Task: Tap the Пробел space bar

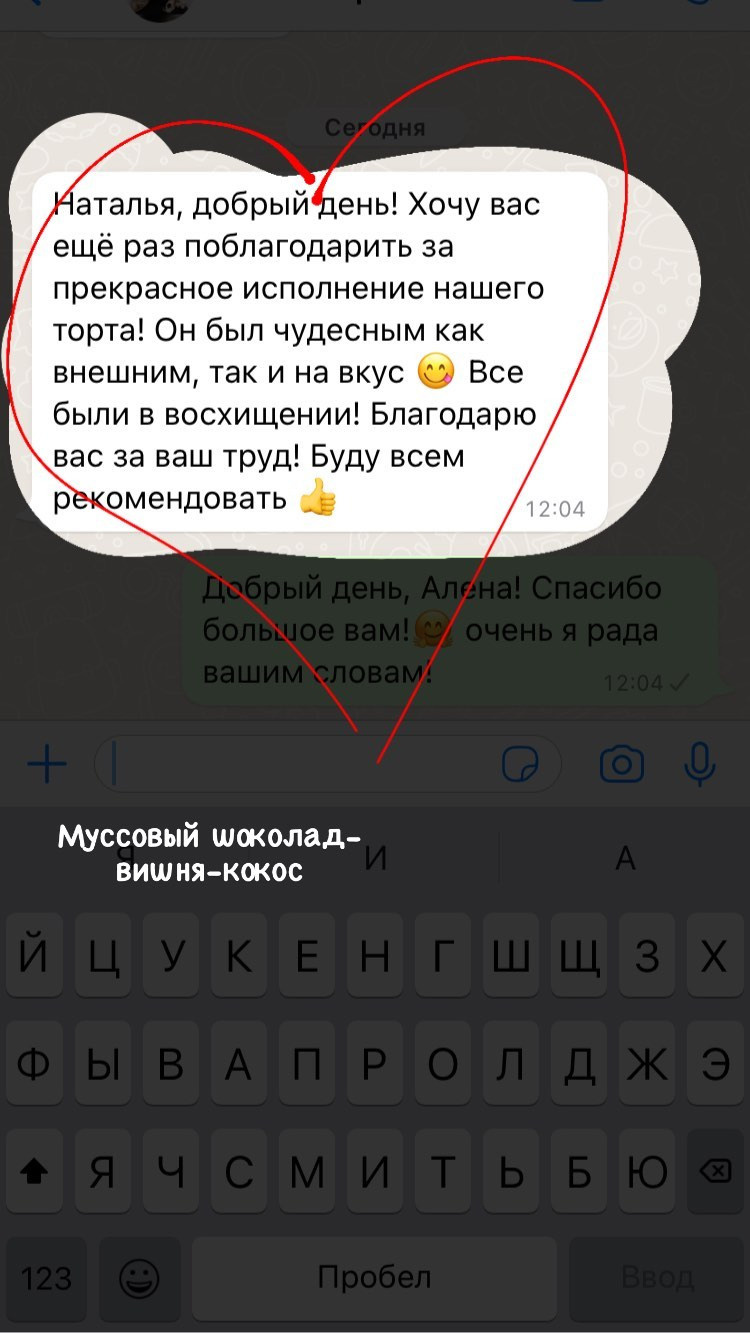Action: [375, 1278]
